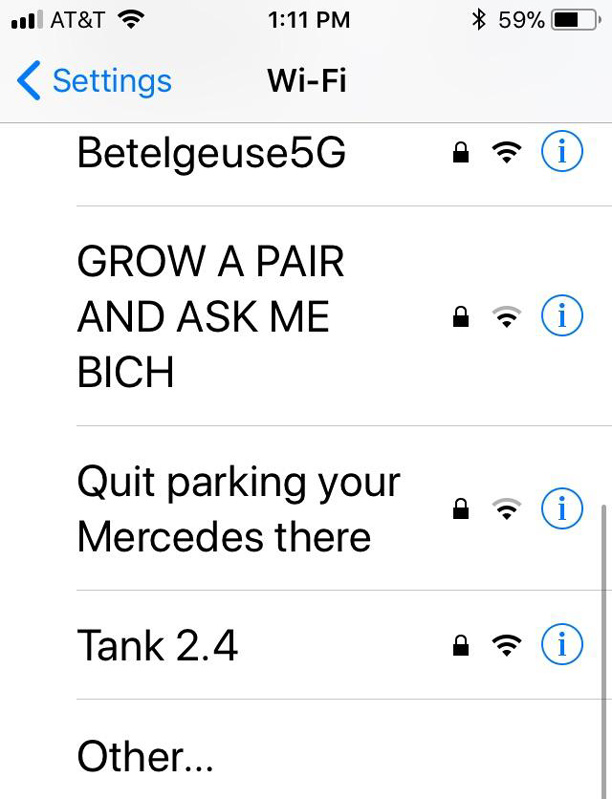The width and height of the screenshot is (612, 799).
Task: Select GROW A PAIR AND ASK ME BICH network
Action: tap(211, 317)
